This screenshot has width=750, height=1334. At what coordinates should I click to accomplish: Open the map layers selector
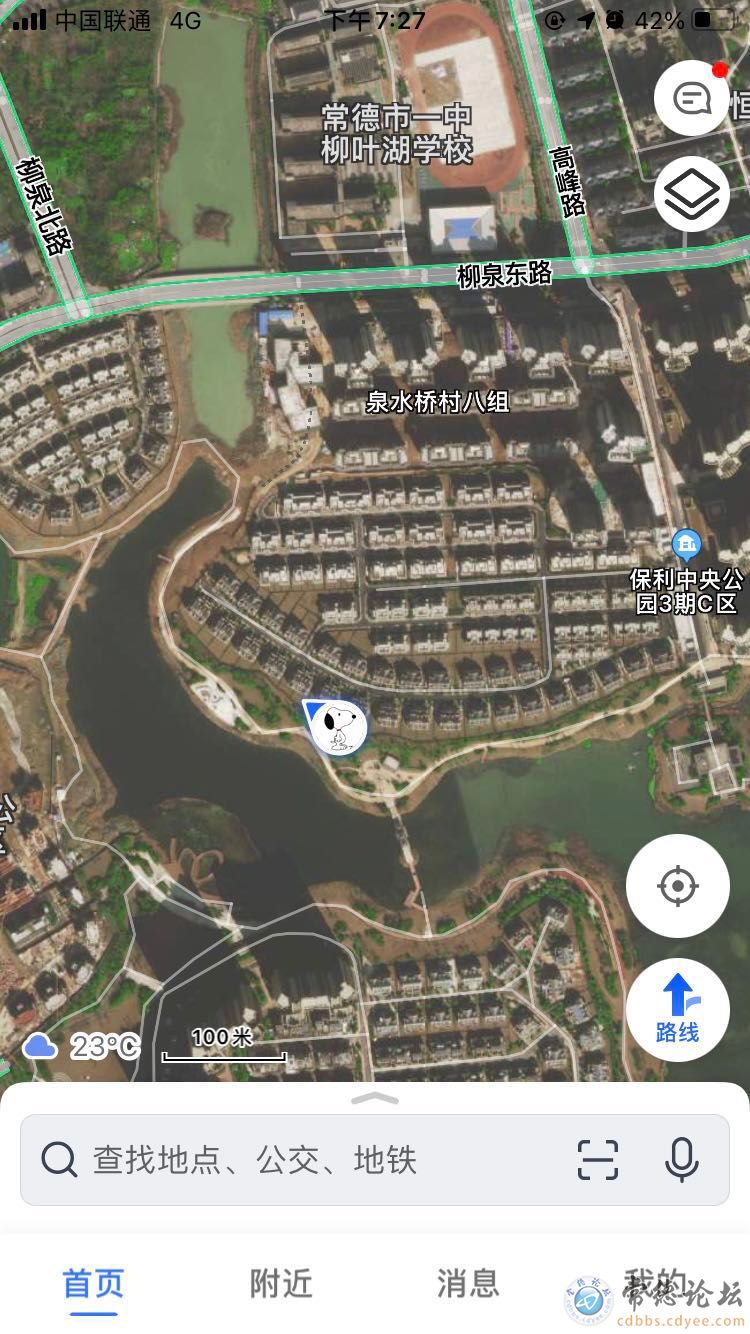pos(692,193)
